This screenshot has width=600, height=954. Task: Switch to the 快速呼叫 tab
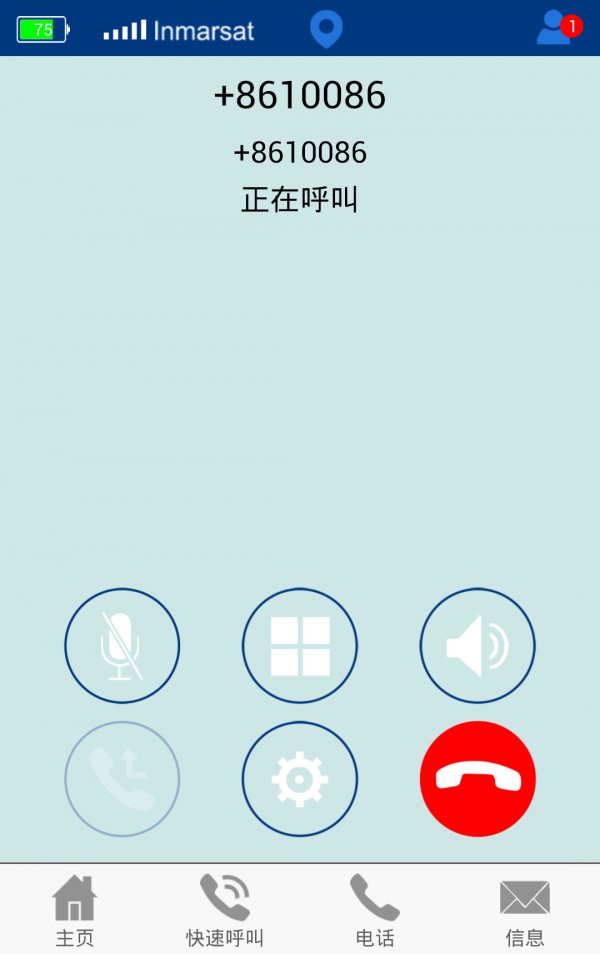(x=225, y=910)
